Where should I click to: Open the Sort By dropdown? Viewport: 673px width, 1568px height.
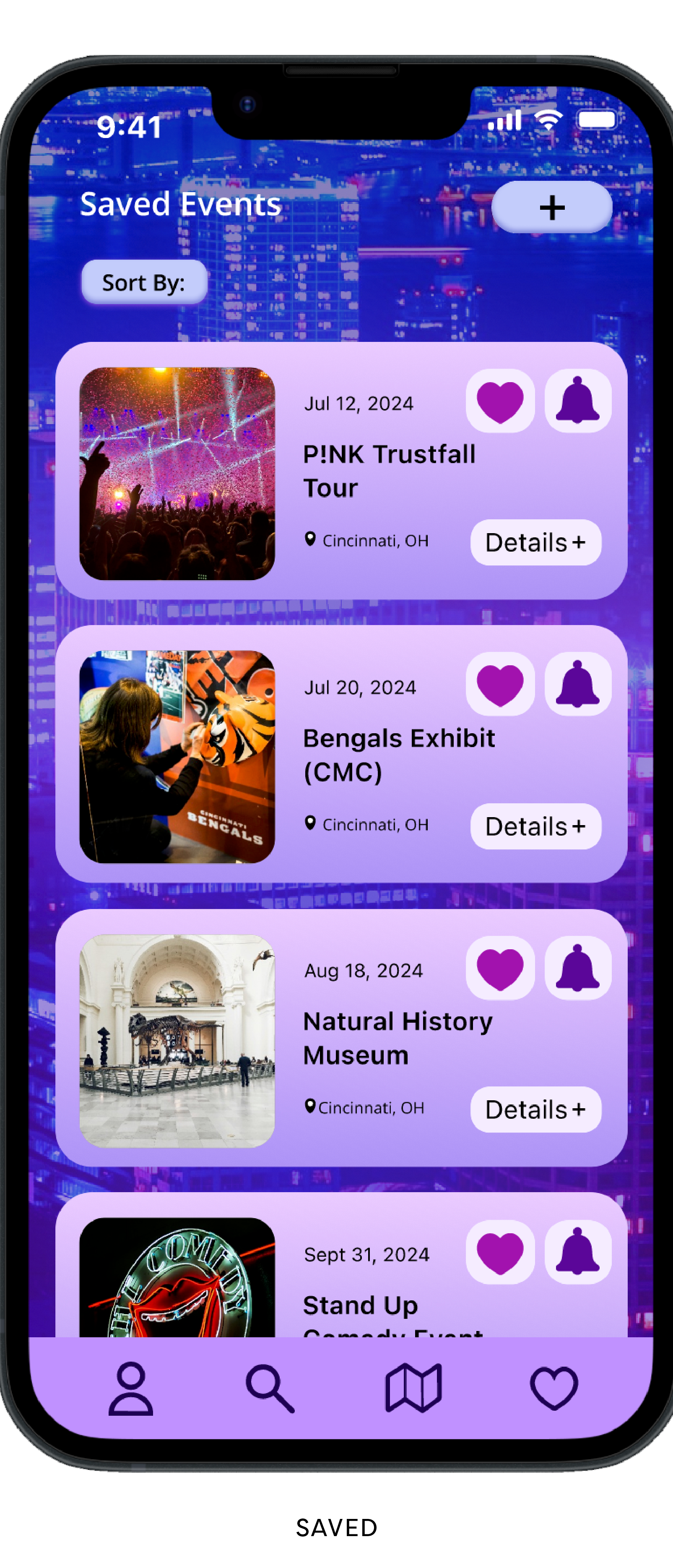143,282
